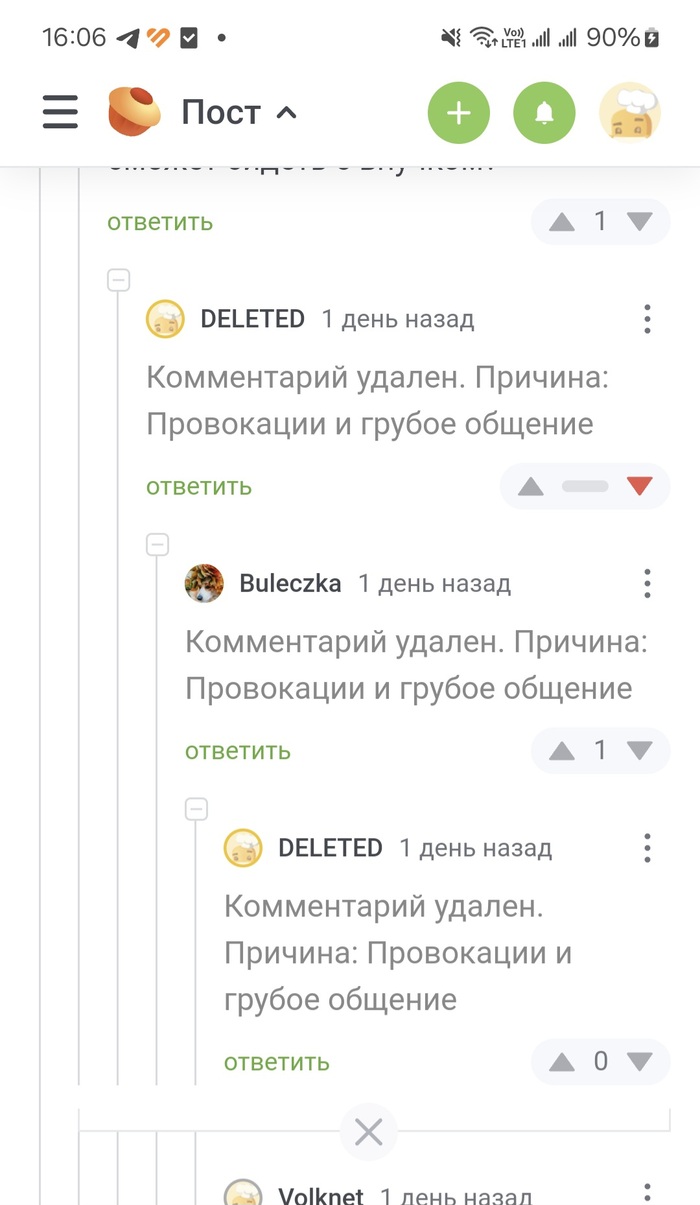This screenshot has width=700, height=1205.
Task: Open overflow menu on Buleczka's comment
Action: click(x=647, y=583)
